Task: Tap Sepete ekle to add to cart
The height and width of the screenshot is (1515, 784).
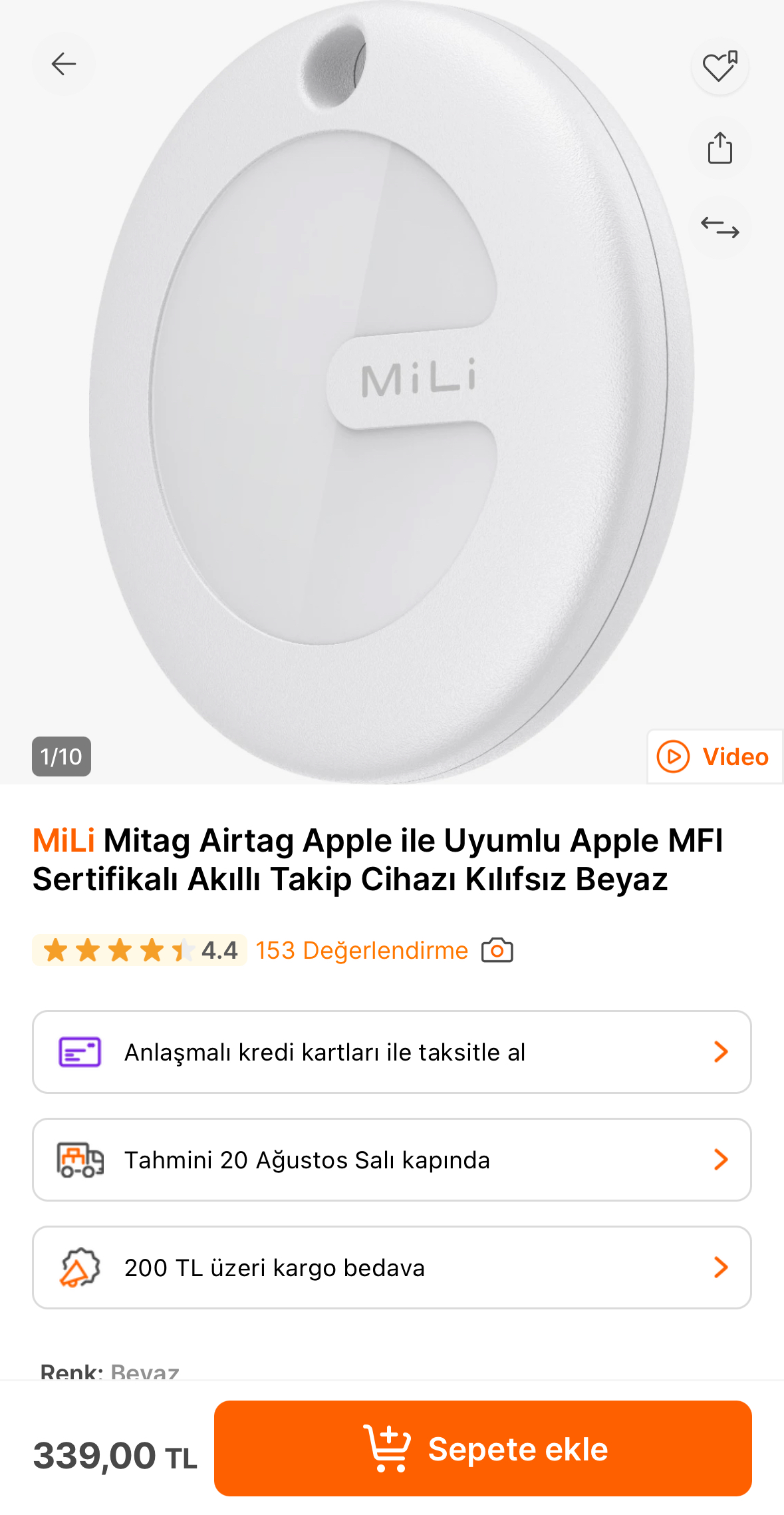Action: coord(483,1448)
